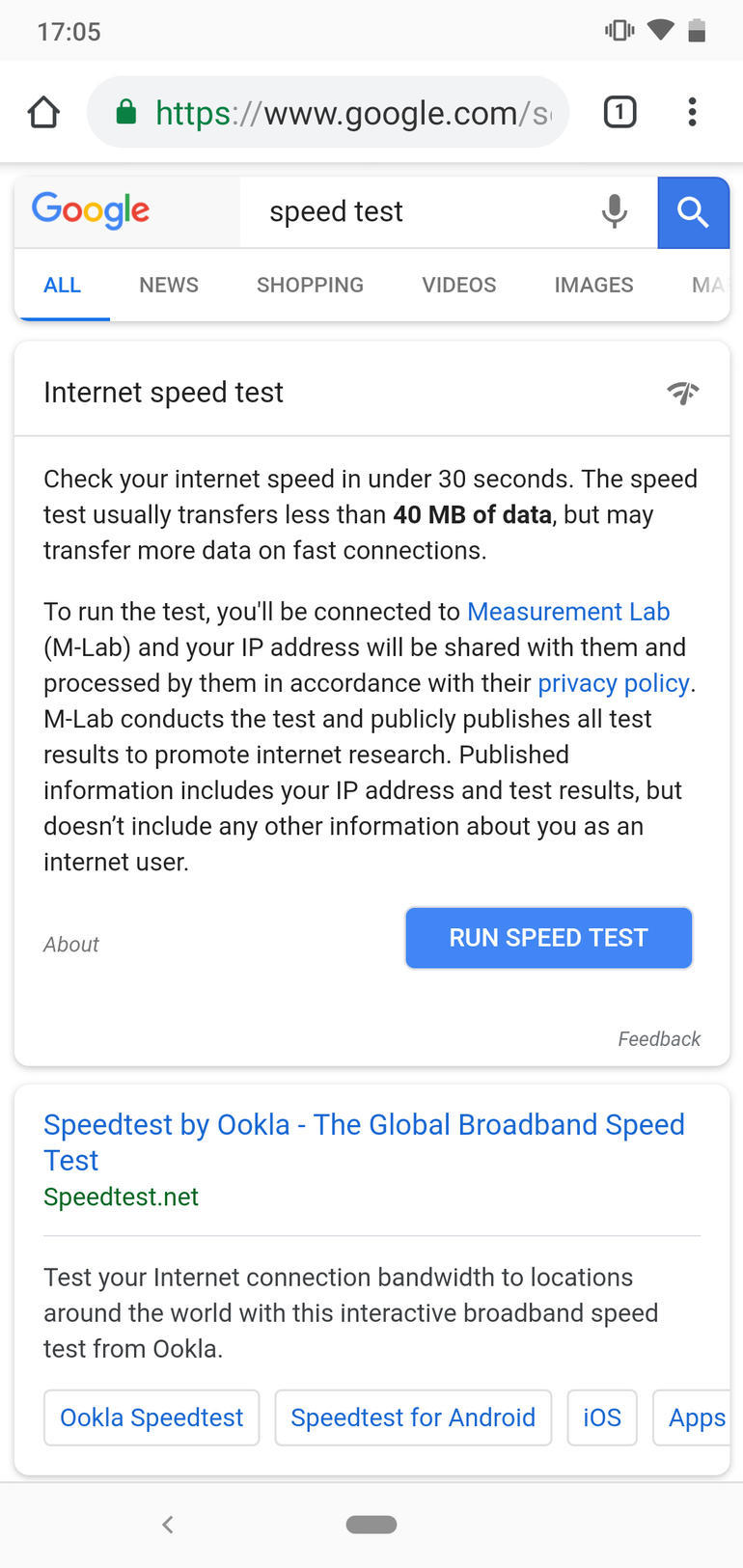Image resolution: width=743 pixels, height=1568 pixels.
Task: Edit the speed test search query
Action: [415, 211]
